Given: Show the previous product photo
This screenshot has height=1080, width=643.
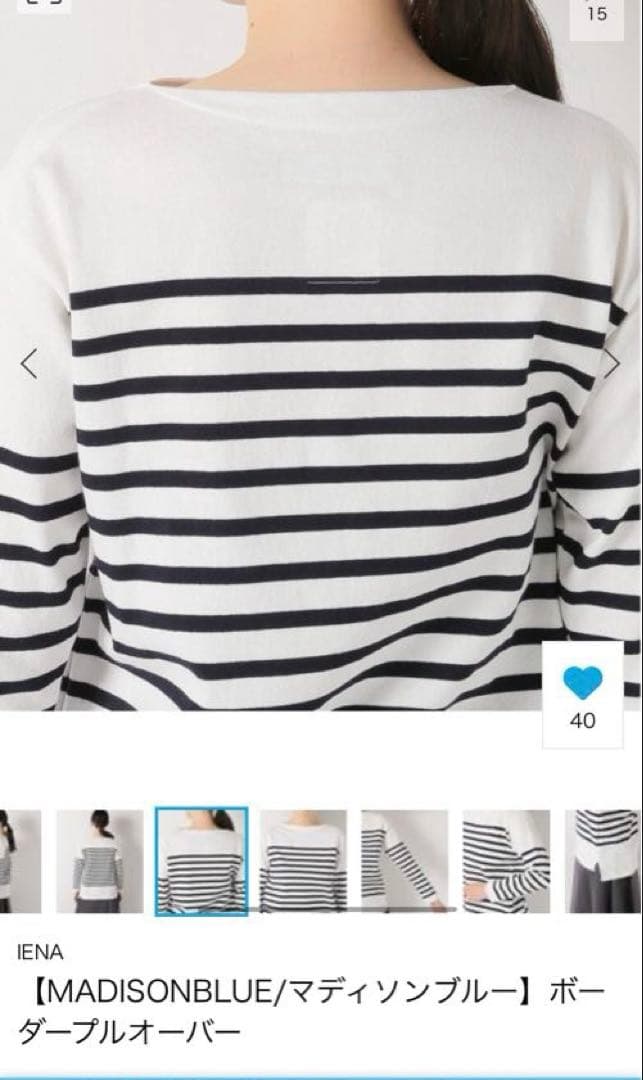Looking at the screenshot, I should pyautogui.click(x=29, y=363).
